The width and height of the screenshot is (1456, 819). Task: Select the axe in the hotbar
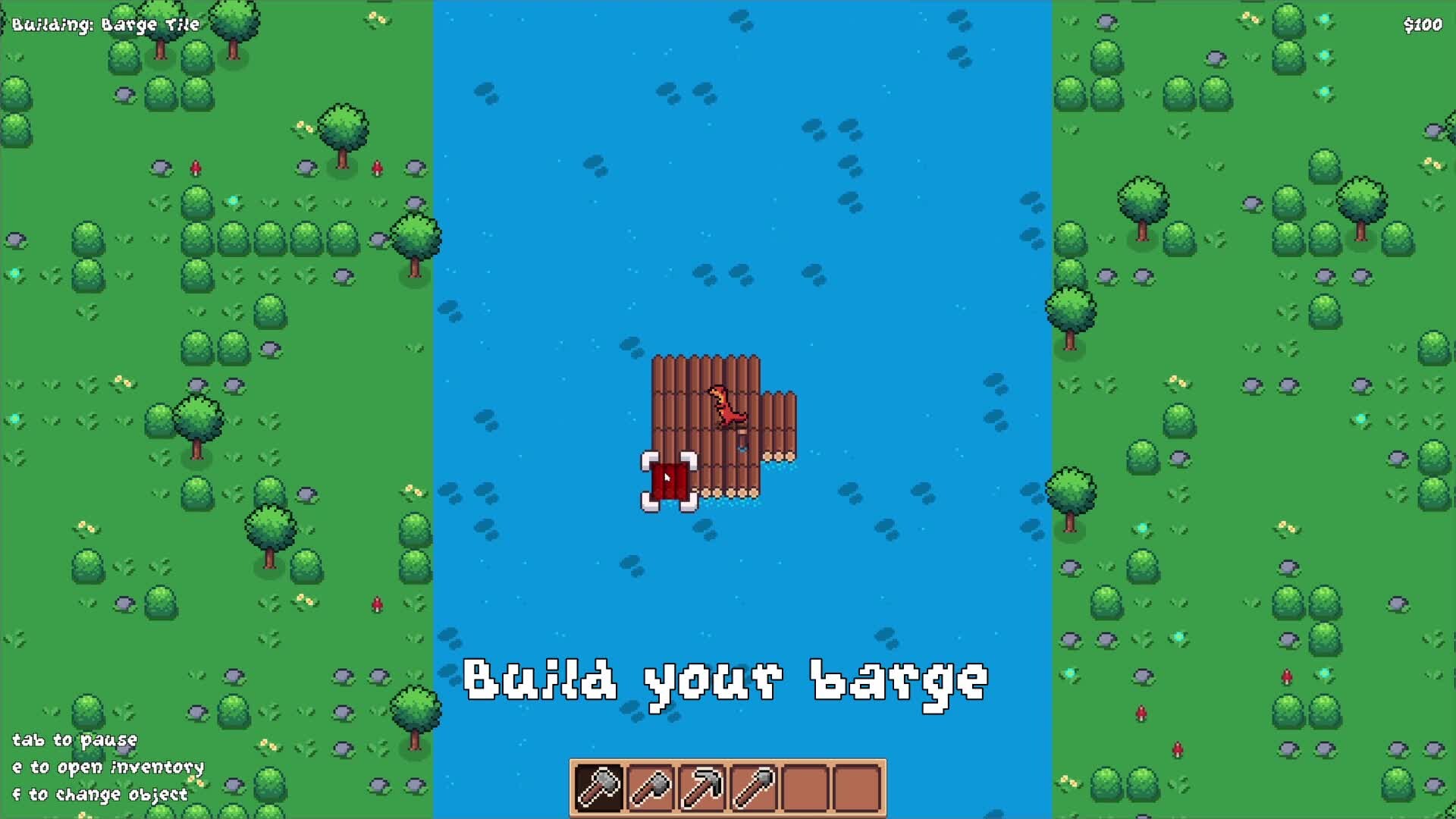pyautogui.click(x=651, y=787)
